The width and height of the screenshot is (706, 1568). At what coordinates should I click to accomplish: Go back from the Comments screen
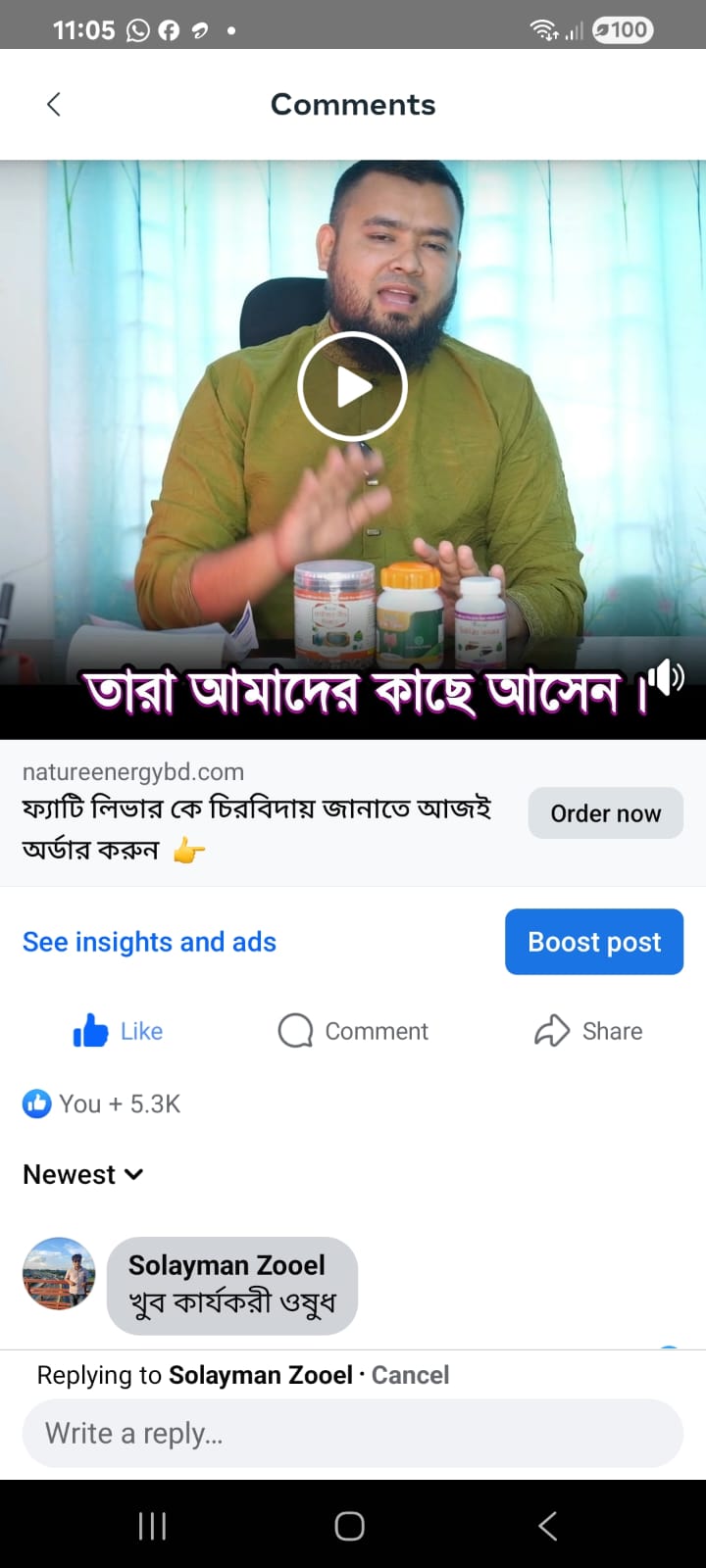54,105
